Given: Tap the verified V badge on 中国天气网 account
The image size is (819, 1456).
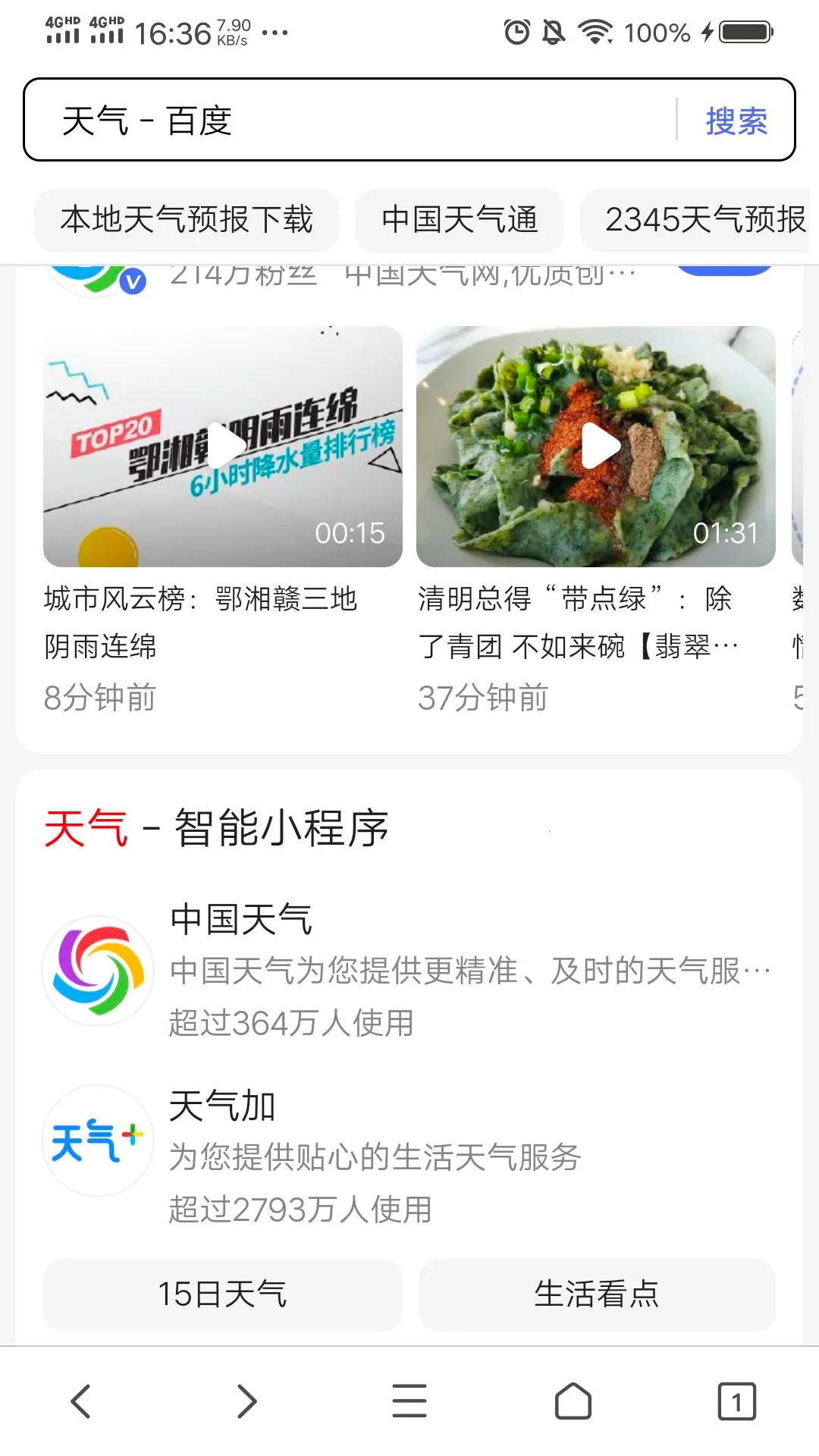Looking at the screenshot, I should click(130, 281).
